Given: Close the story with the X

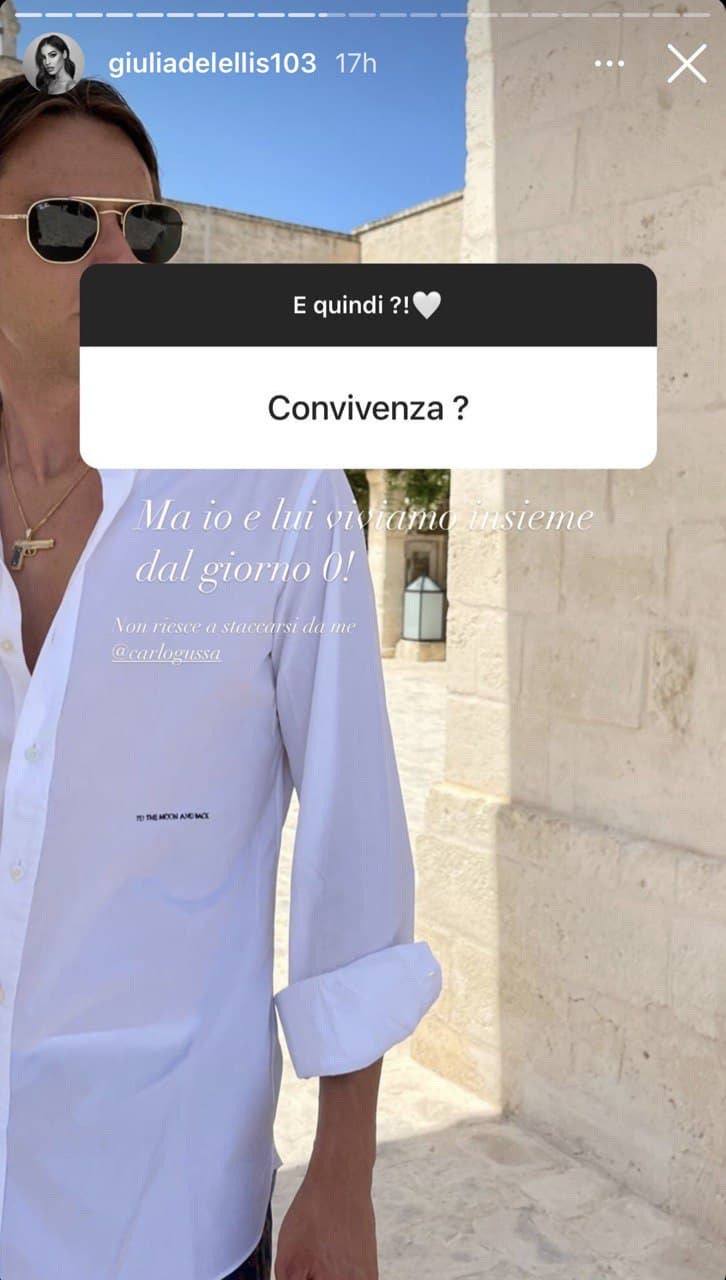Looking at the screenshot, I should point(687,64).
